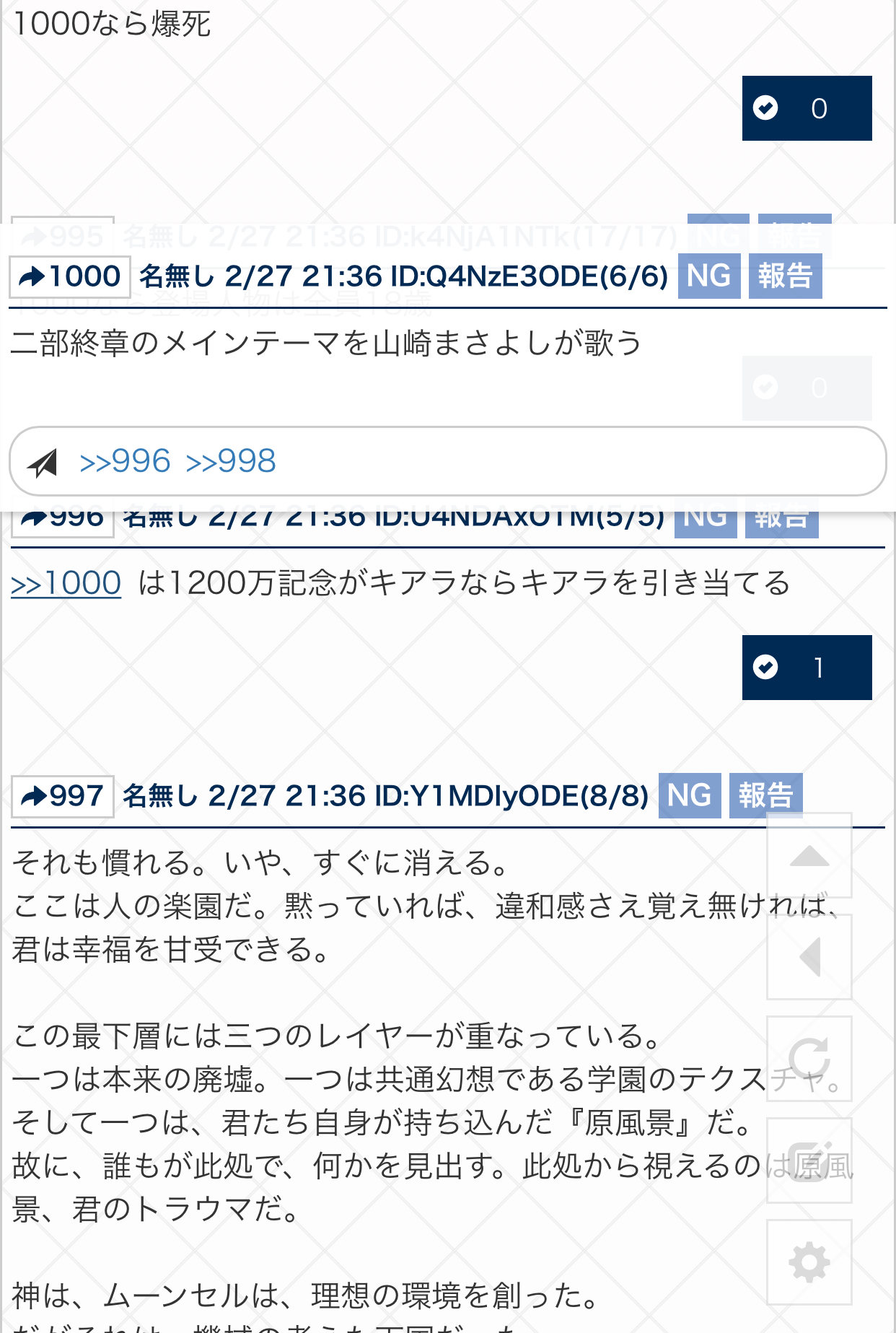Open the >>996 reply link
The width and height of the screenshot is (896, 1333).
(125, 461)
